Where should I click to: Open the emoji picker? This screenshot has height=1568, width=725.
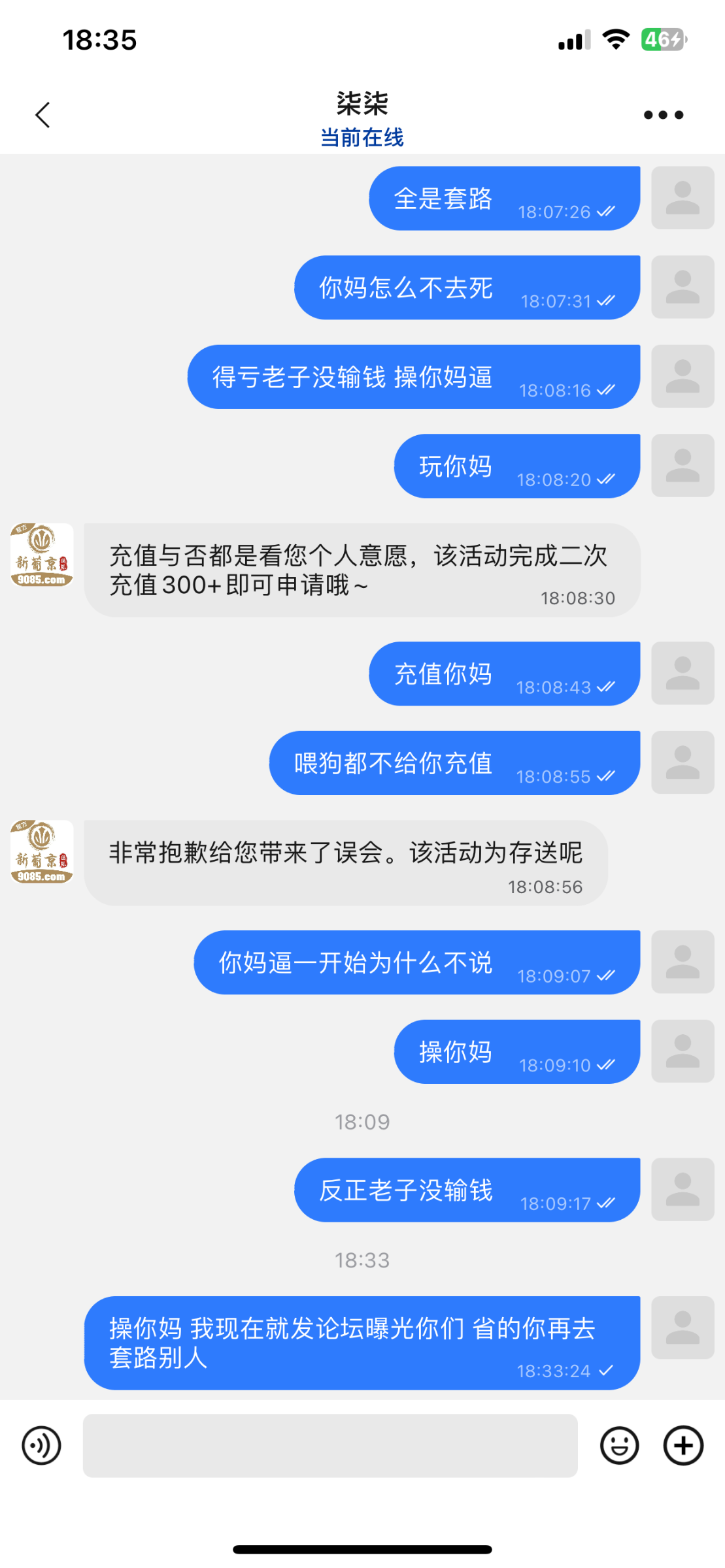tap(619, 1446)
